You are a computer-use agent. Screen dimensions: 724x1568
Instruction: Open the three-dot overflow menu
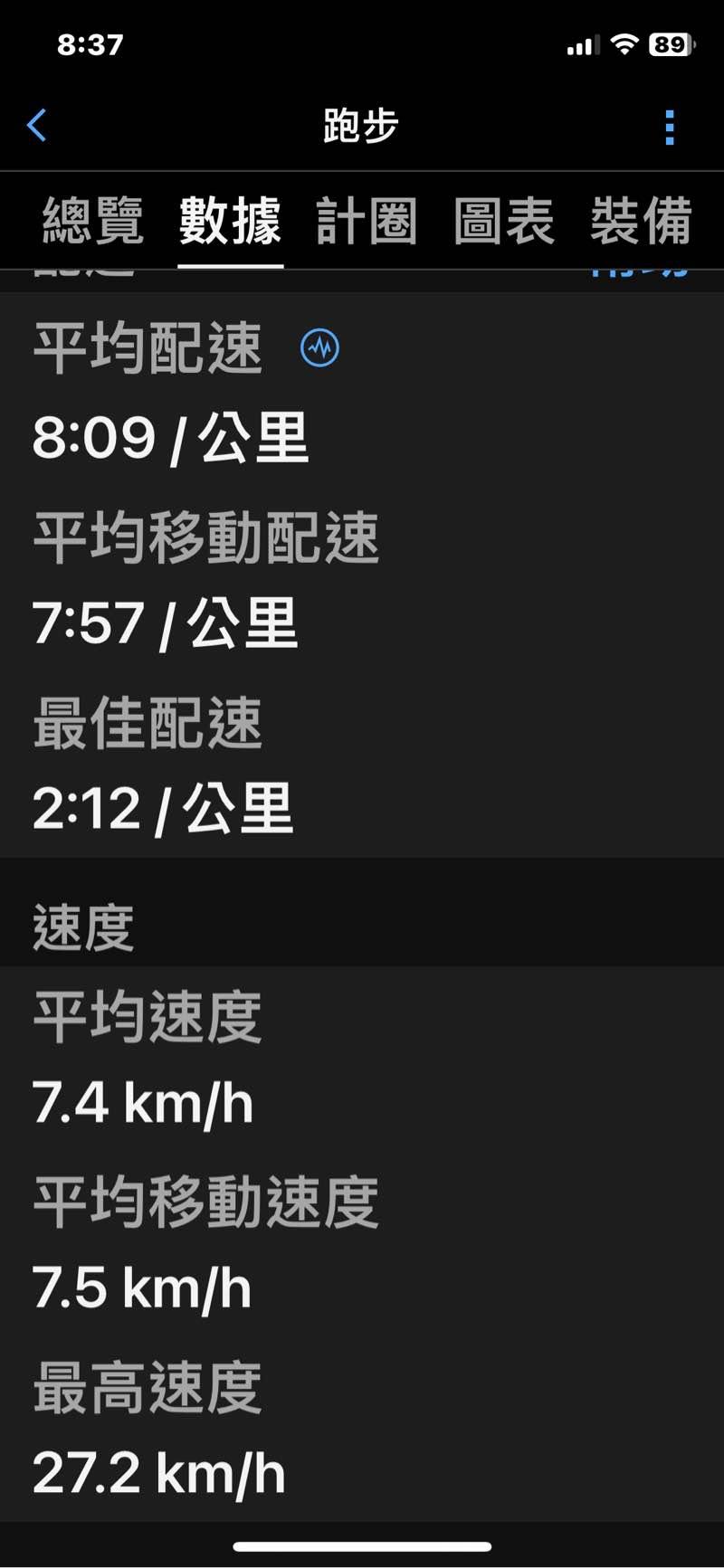tap(670, 128)
